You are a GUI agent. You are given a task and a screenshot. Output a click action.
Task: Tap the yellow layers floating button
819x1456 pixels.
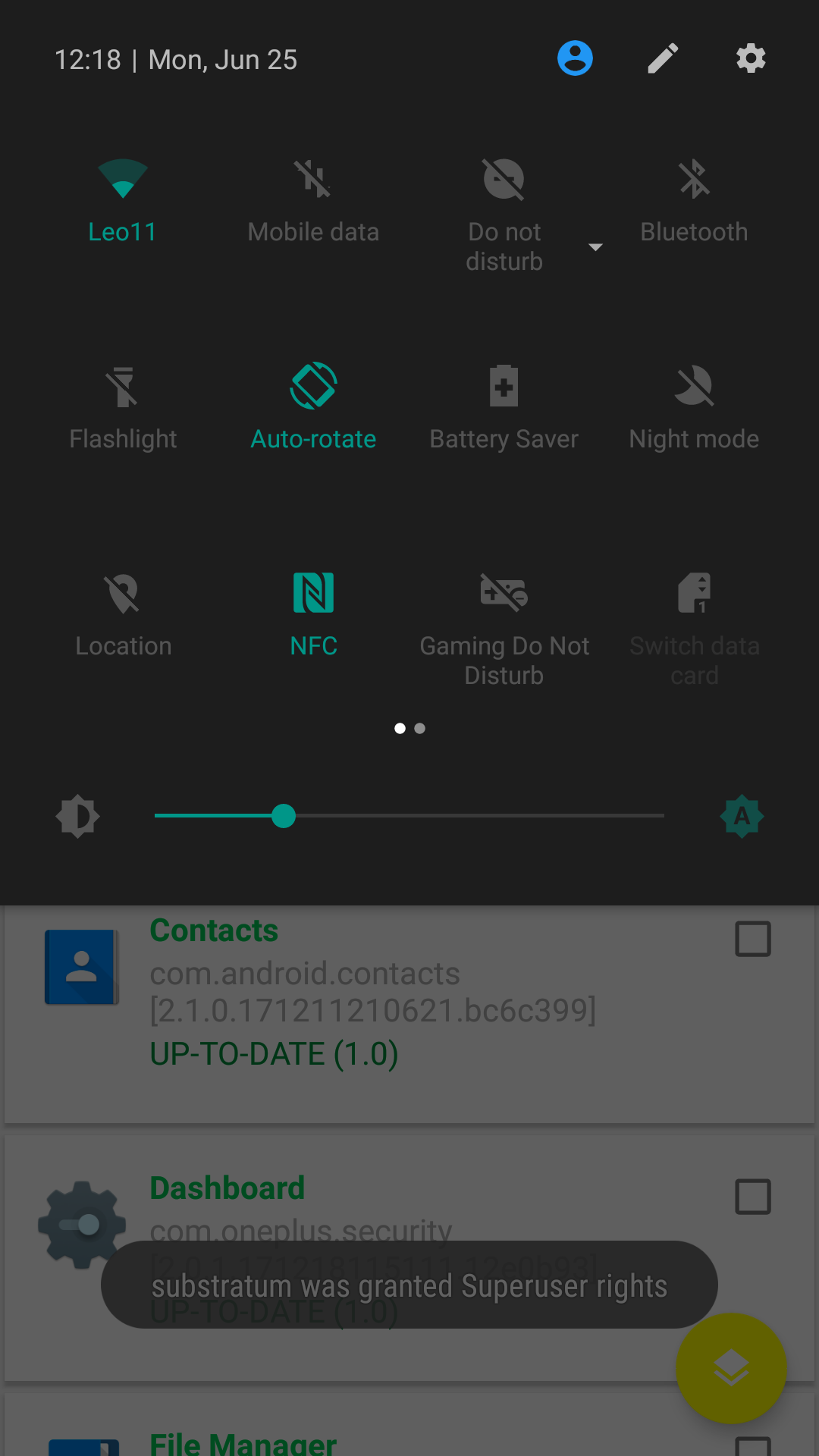click(x=731, y=1368)
